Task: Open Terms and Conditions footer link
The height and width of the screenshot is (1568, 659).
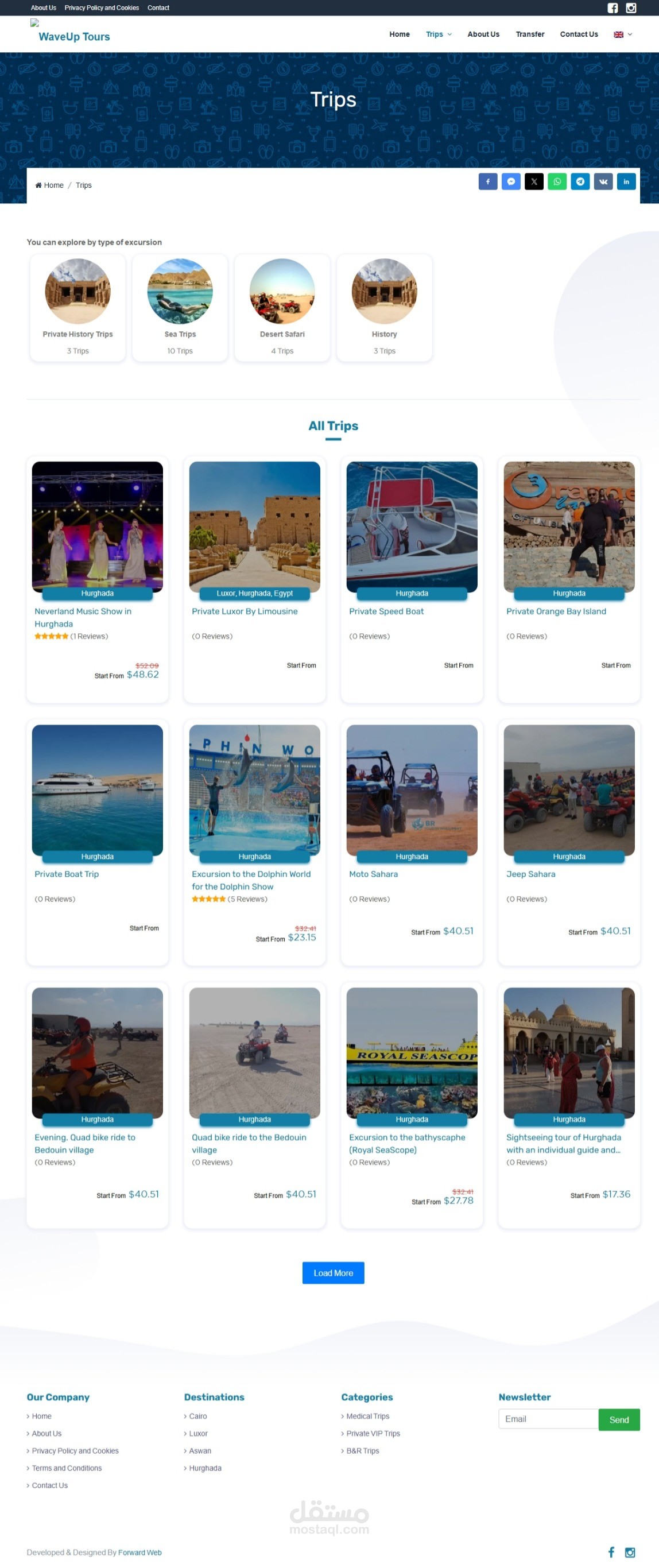Action: point(67,1468)
